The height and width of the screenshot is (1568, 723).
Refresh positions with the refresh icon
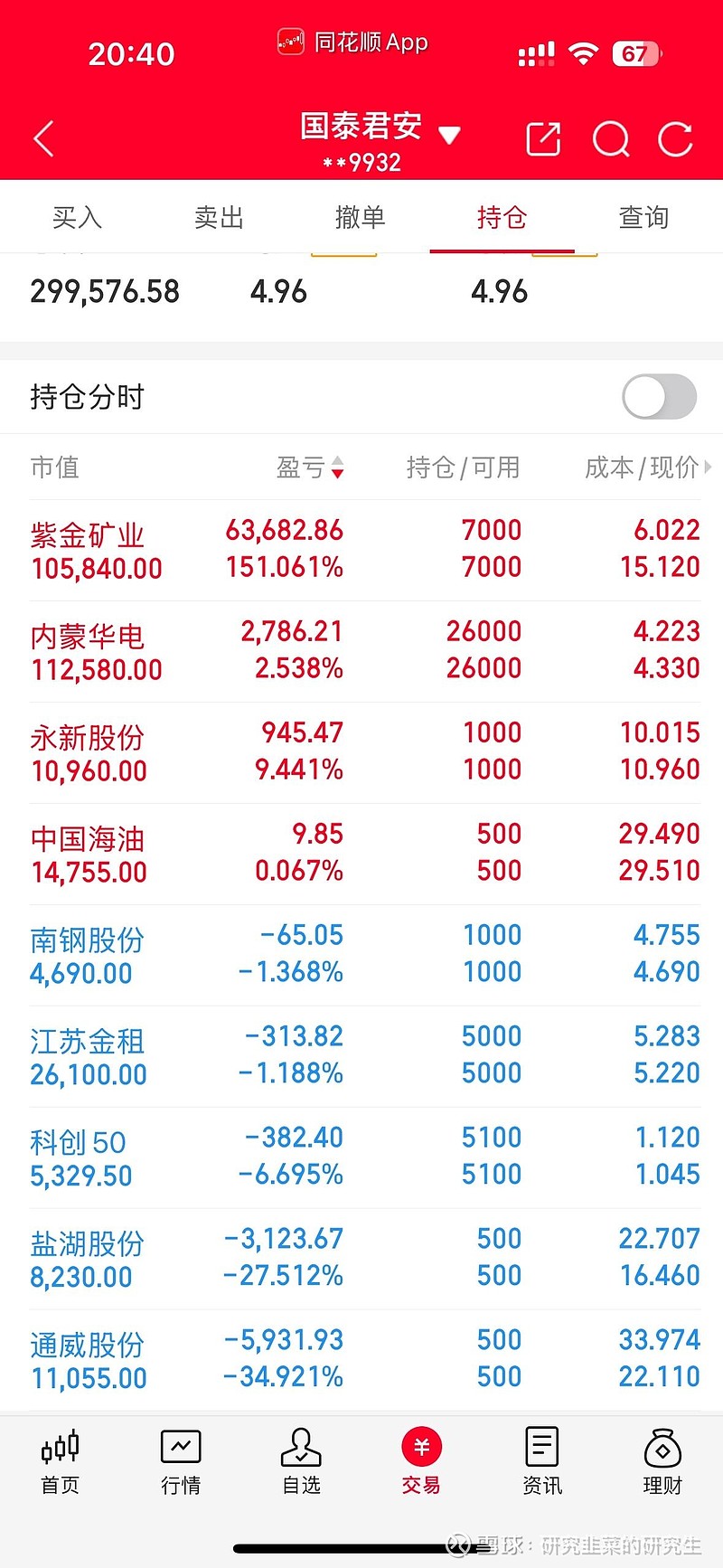675,138
